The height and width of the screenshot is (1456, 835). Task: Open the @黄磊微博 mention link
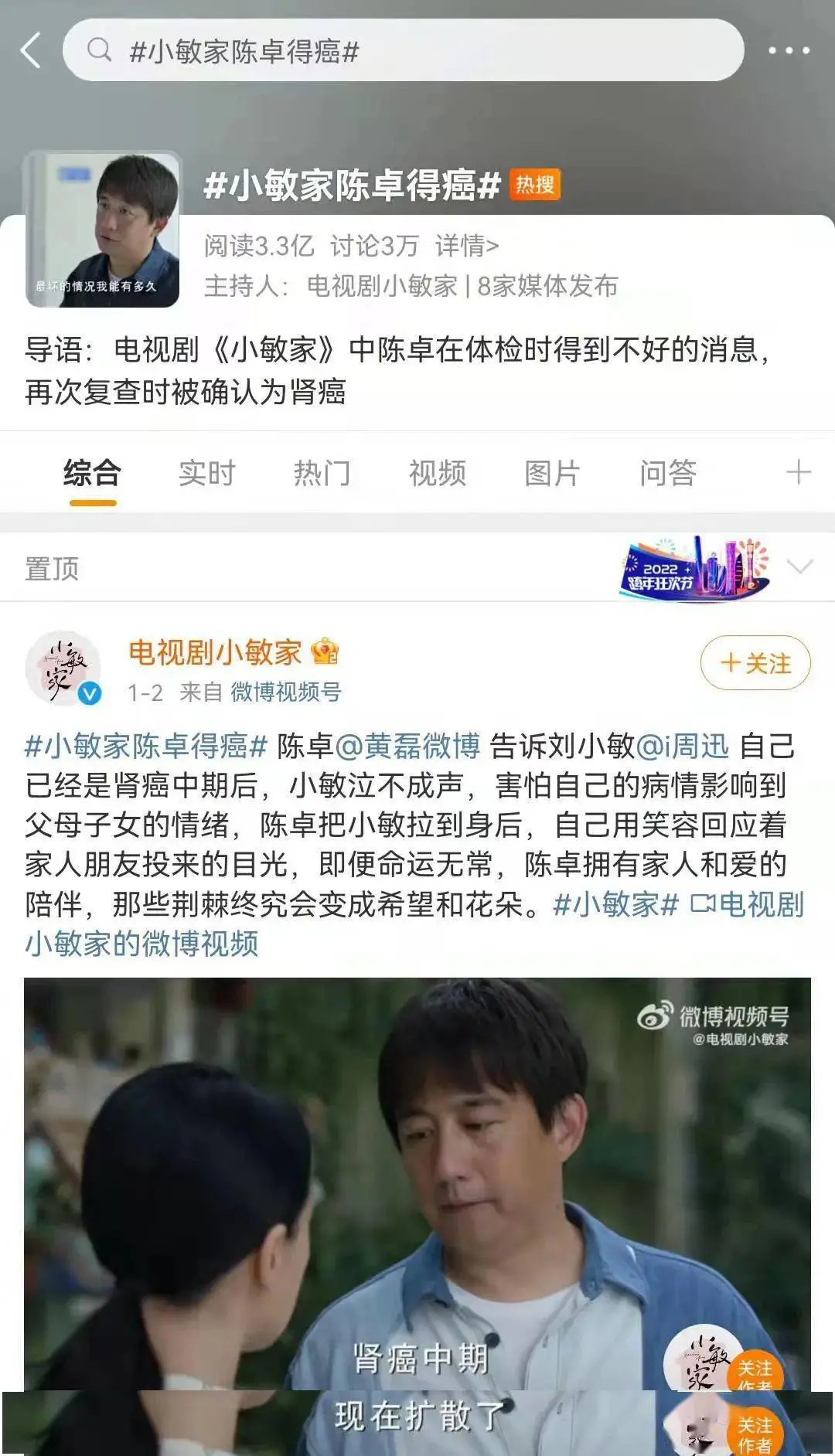[408, 746]
